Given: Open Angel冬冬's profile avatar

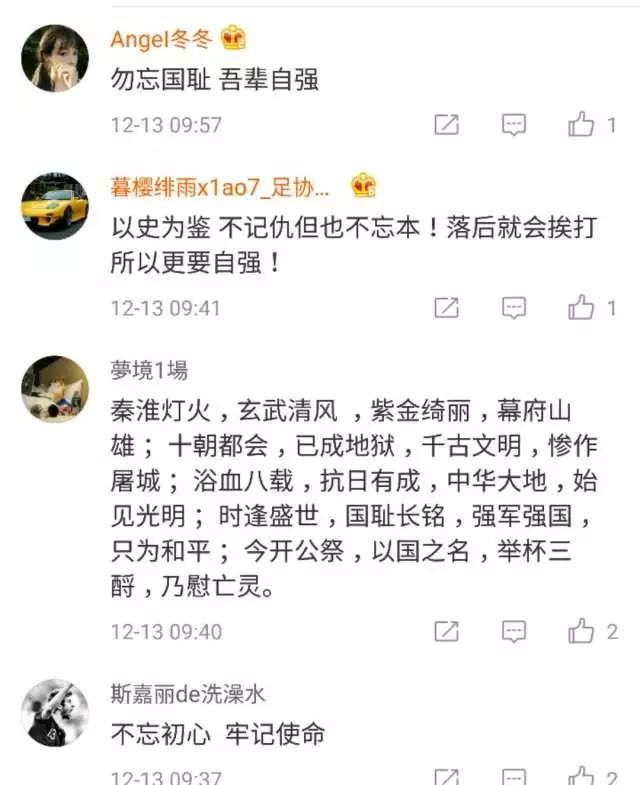Looking at the screenshot, I should tap(55, 58).
